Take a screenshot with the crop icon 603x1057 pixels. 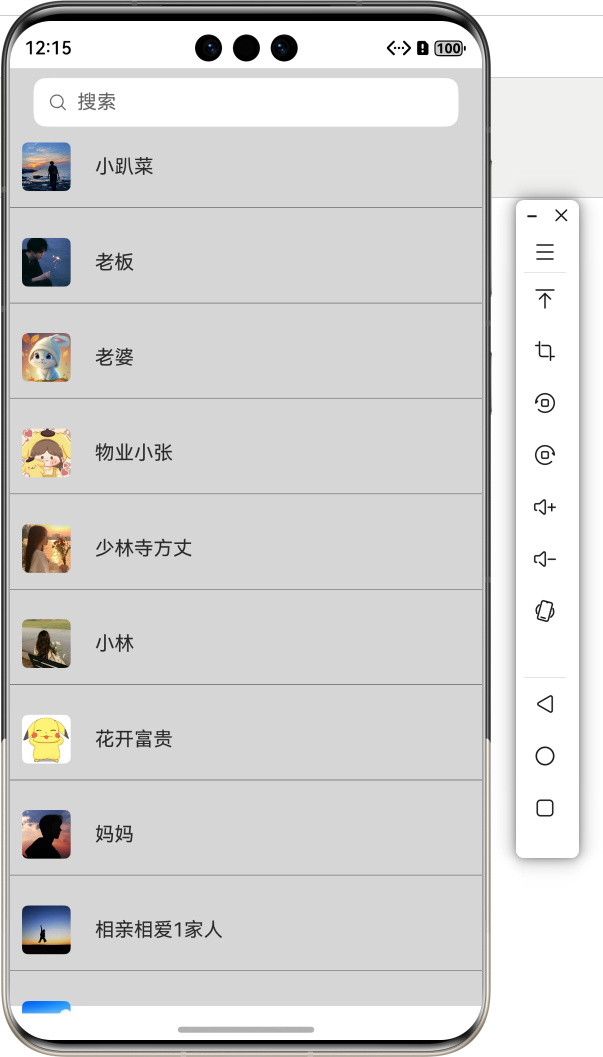(545, 351)
